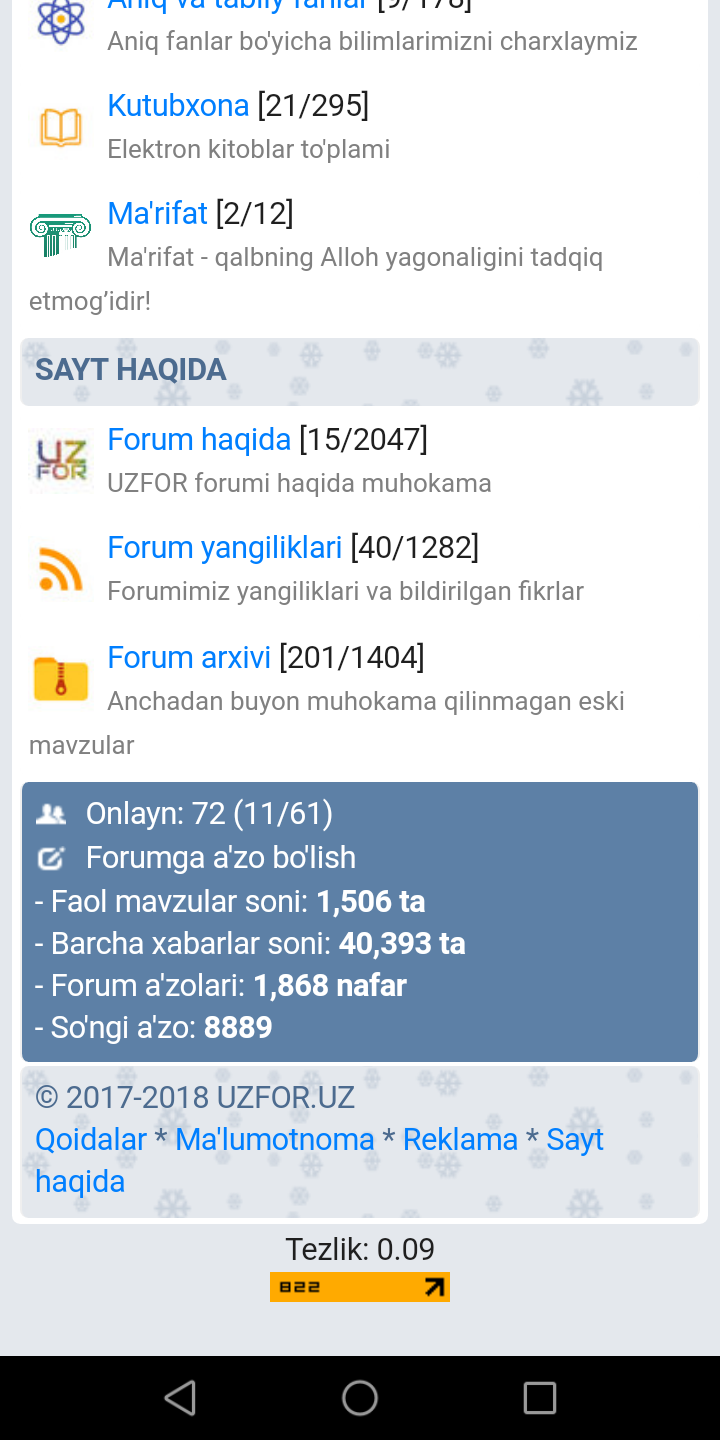Read the forum rules under Qoidalar
This screenshot has width=720, height=1440.
click(91, 1139)
